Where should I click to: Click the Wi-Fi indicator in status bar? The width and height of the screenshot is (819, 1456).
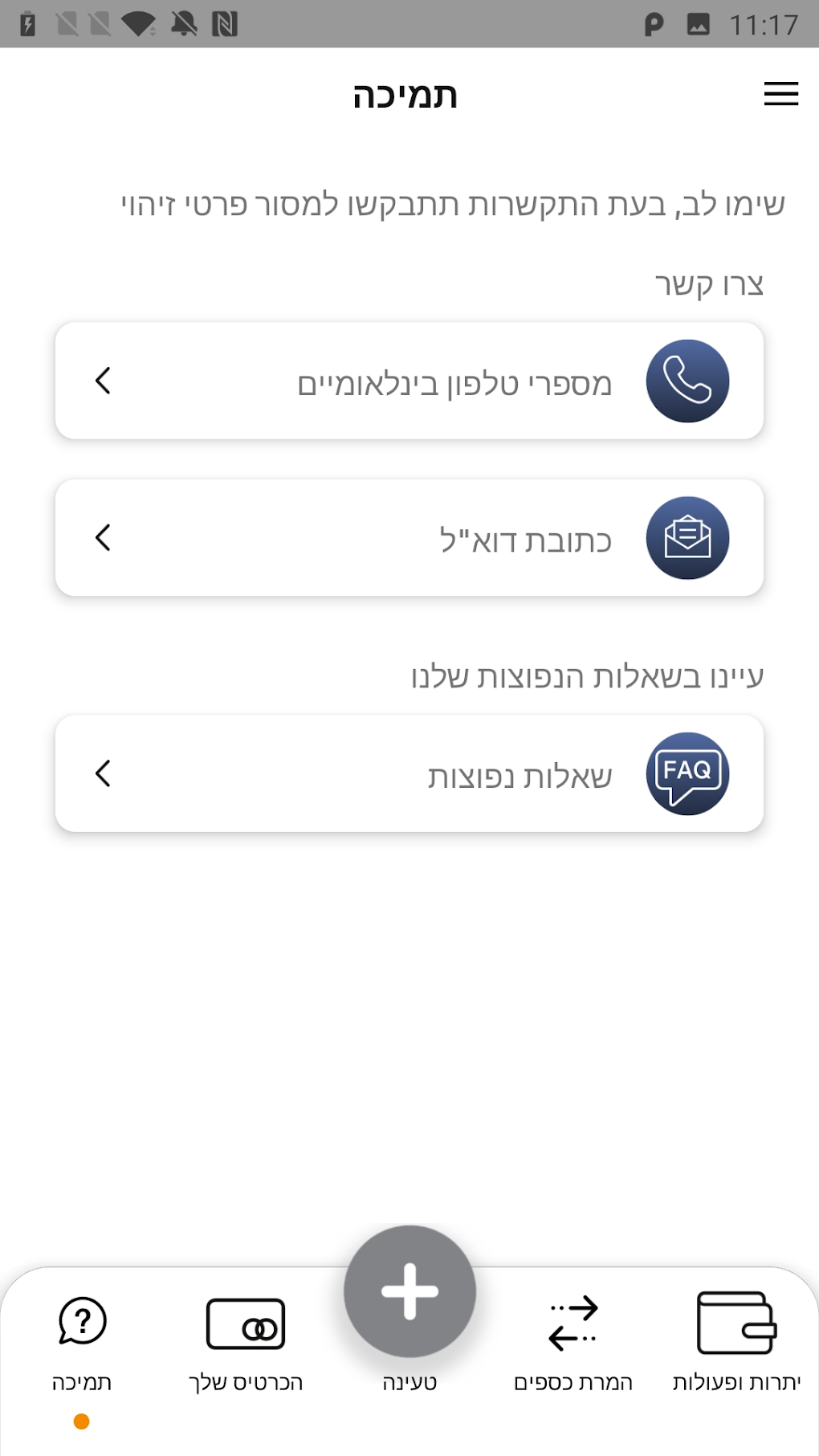pos(140,24)
